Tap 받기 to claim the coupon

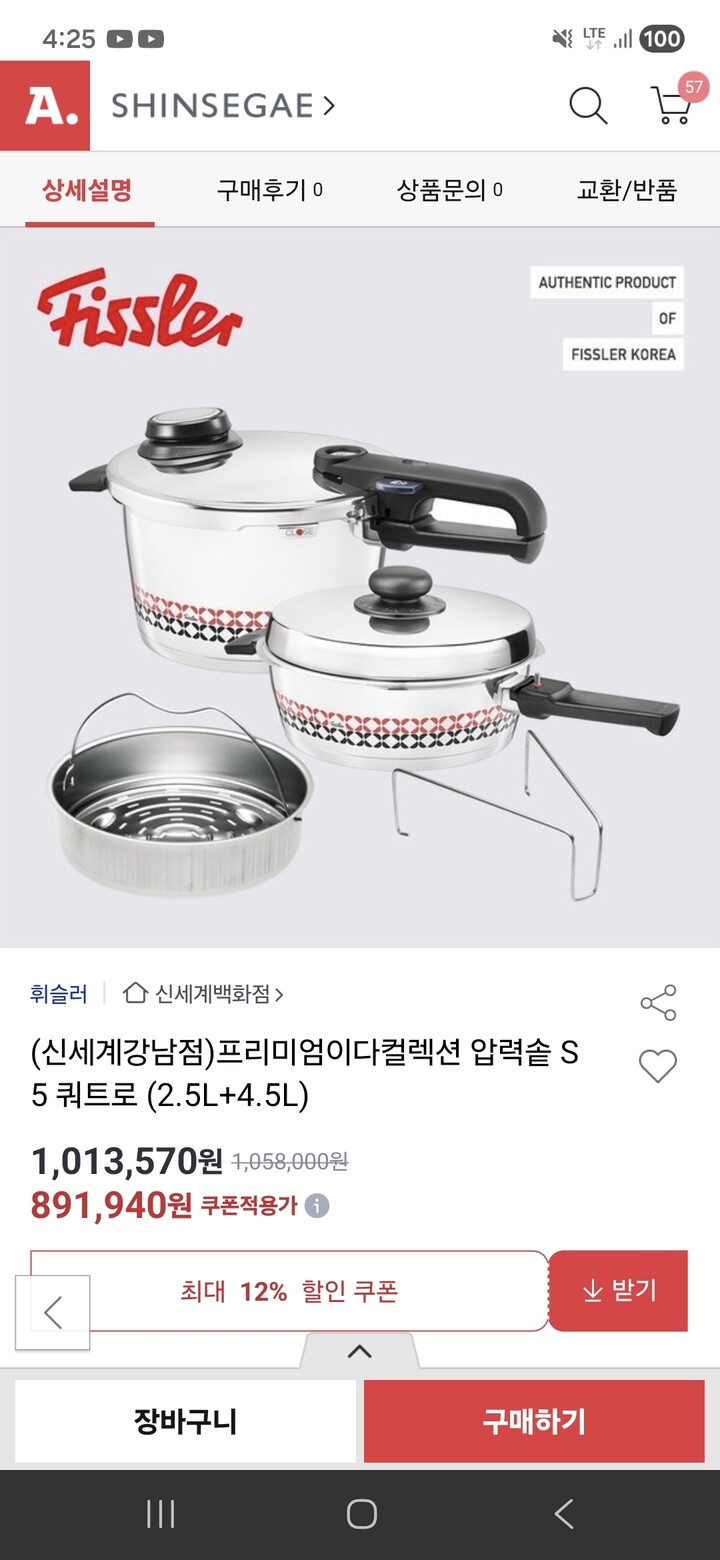(x=618, y=1290)
